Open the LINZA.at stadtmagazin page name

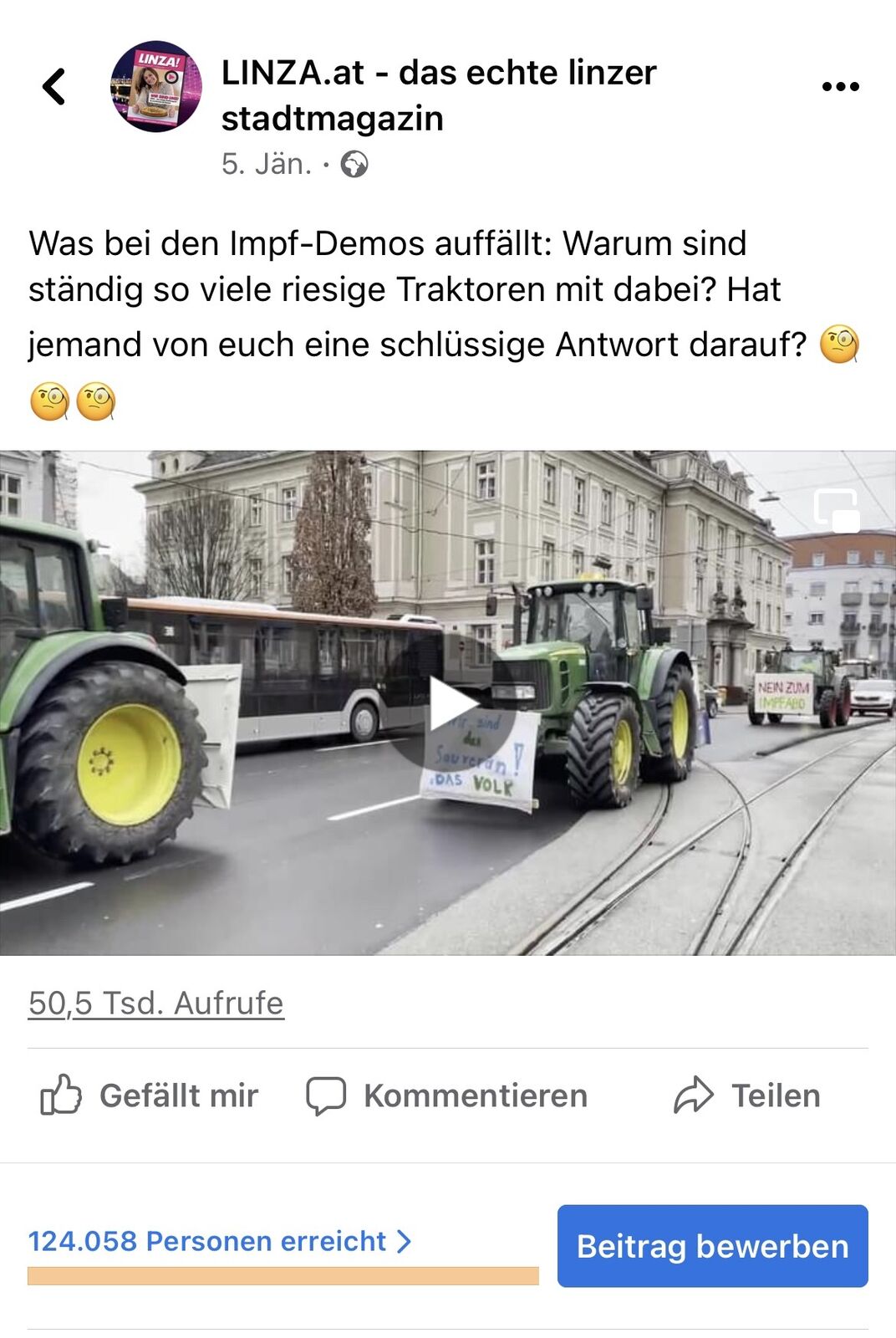(438, 94)
